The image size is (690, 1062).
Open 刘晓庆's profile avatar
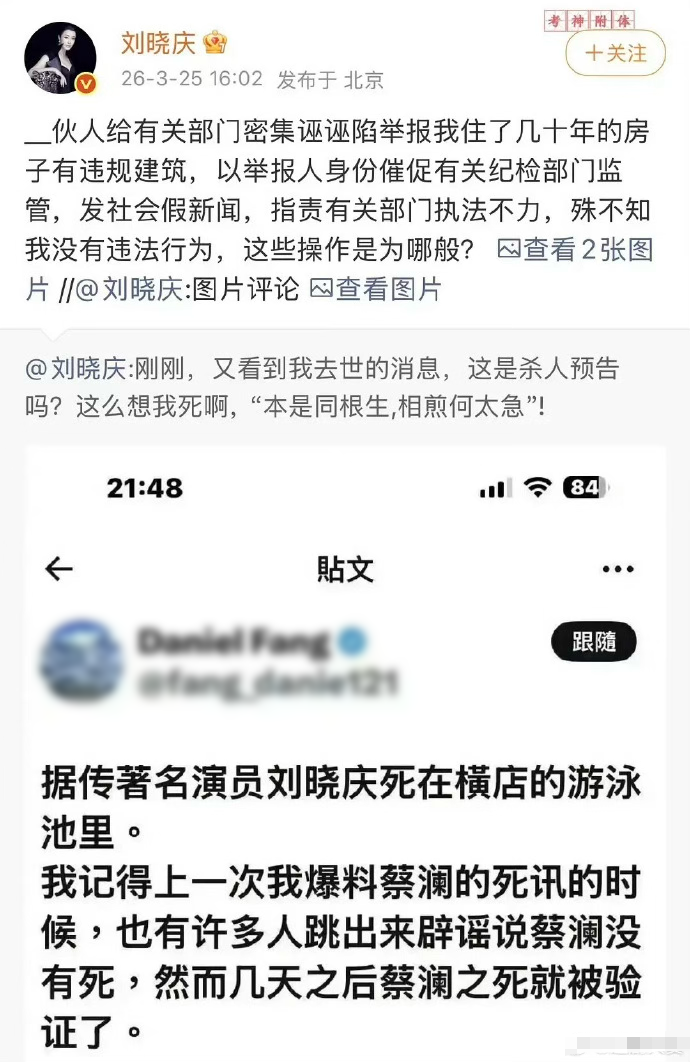point(60,58)
